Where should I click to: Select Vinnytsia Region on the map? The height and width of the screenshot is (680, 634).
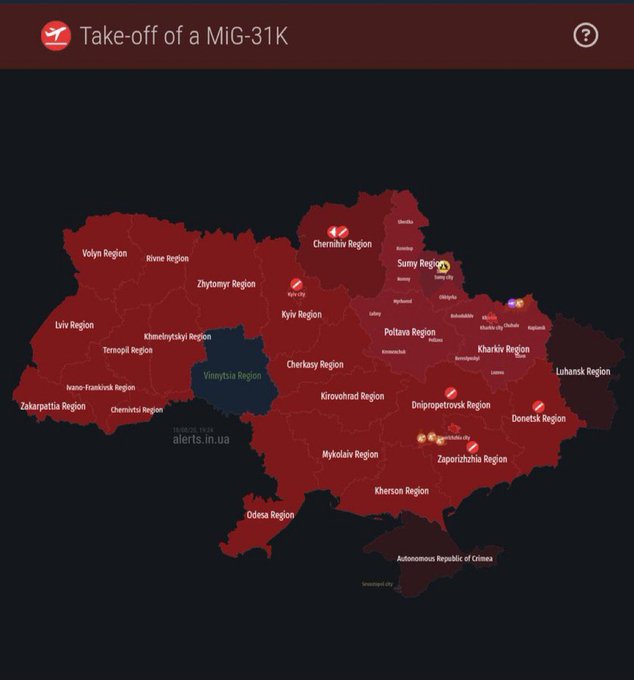click(232, 376)
